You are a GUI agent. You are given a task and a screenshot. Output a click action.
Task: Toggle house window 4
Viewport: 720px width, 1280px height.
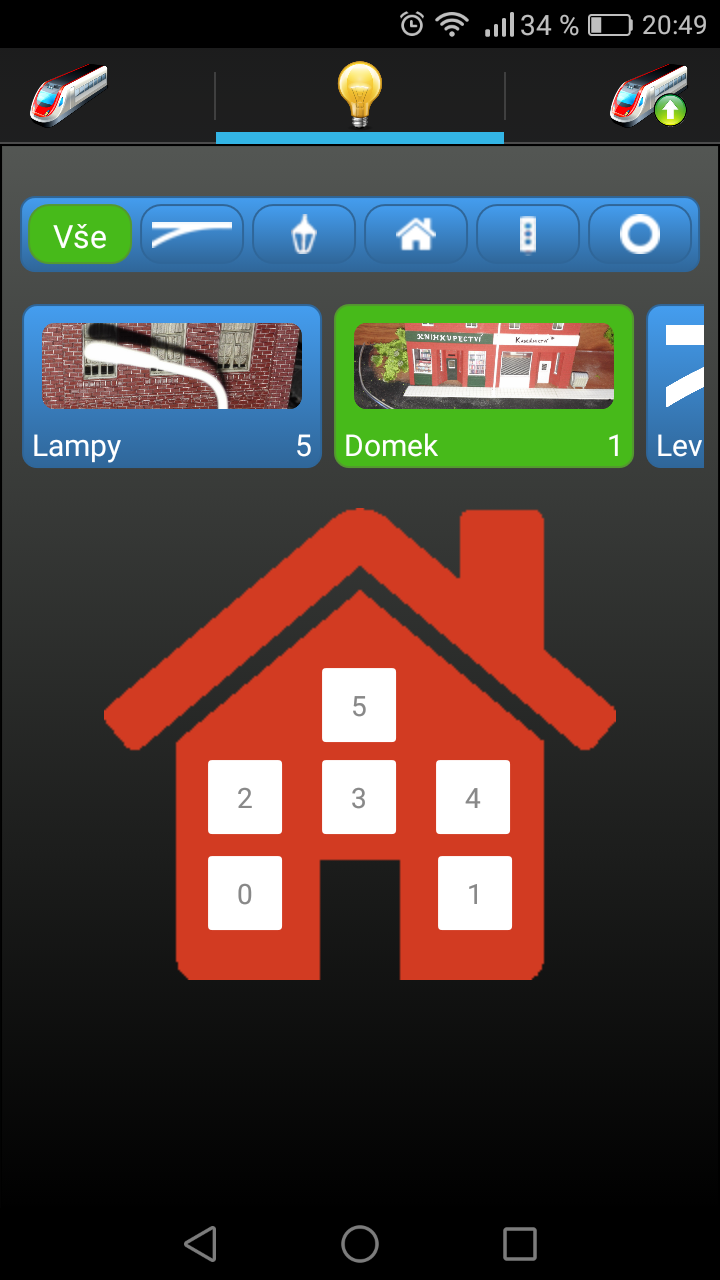(473, 798)
